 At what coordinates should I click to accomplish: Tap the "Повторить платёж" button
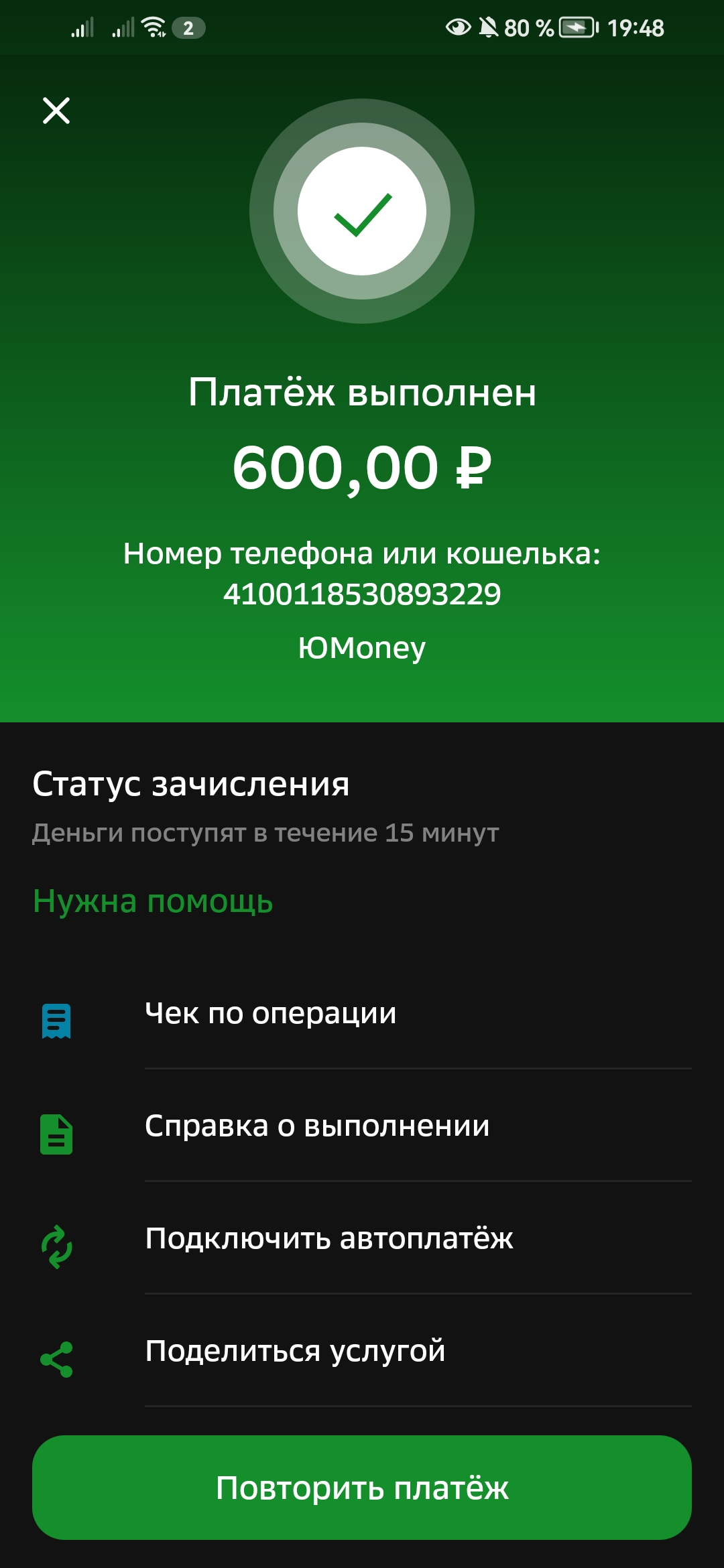362,1488
